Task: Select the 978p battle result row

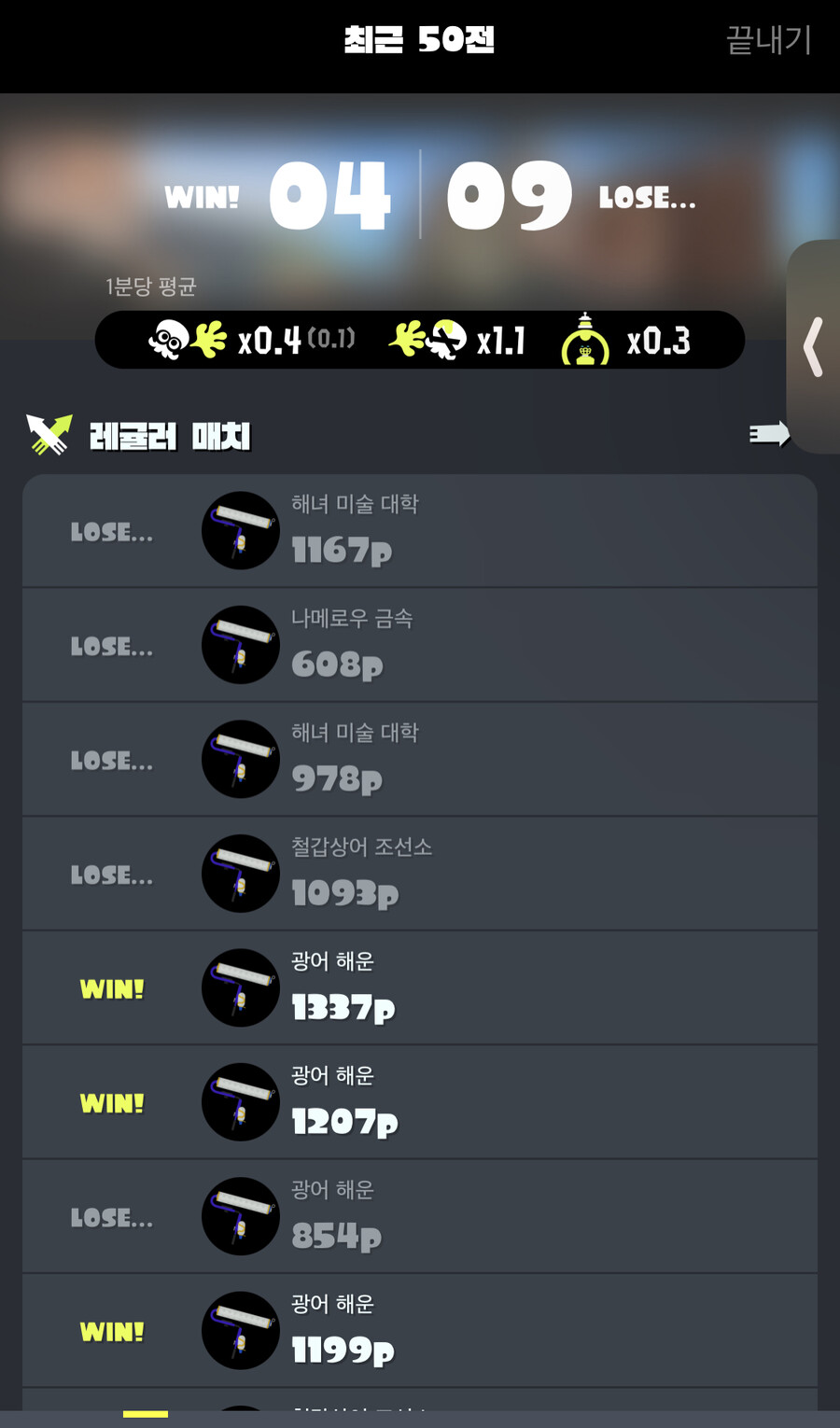Action: tap(420, 759)
